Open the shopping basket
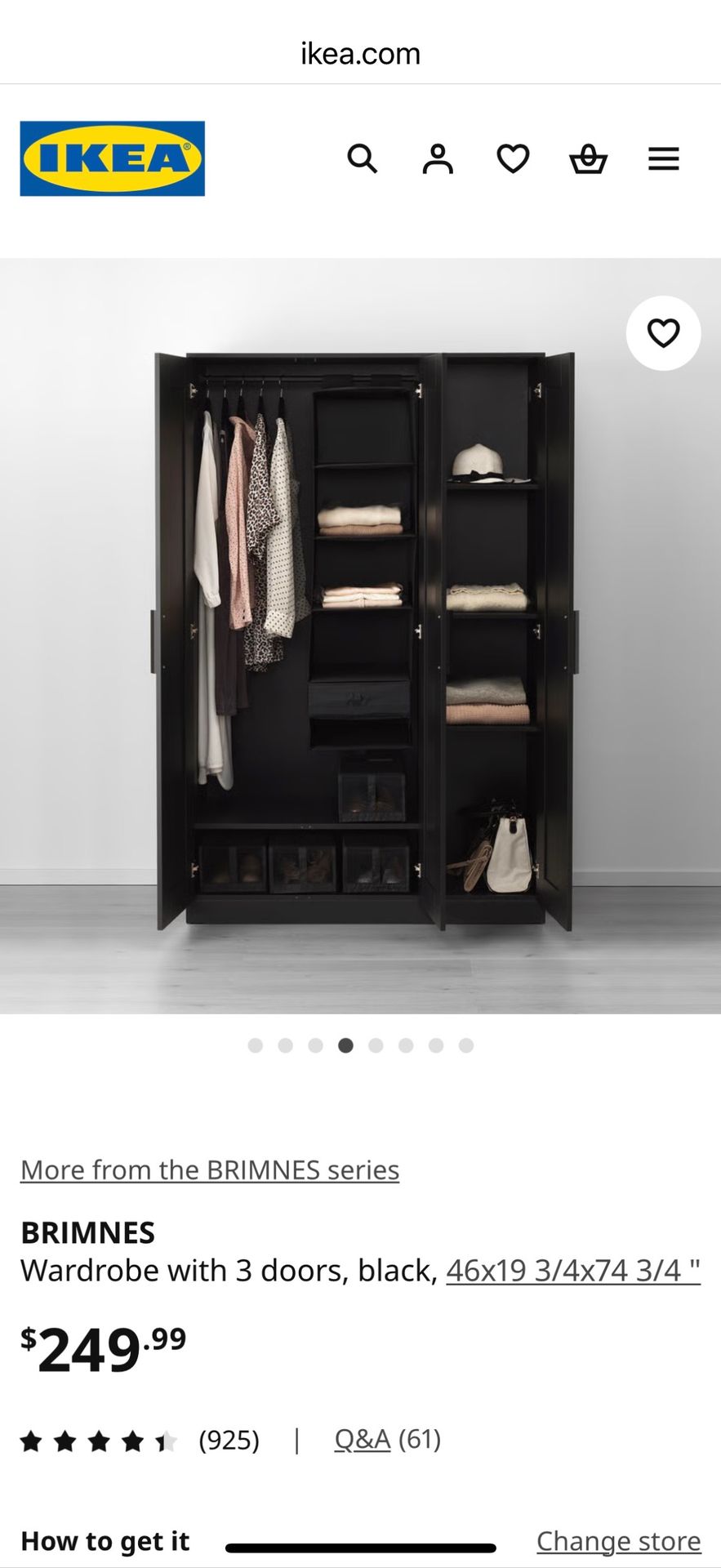Screen dimensions: 721x1568 coord(588,158)
